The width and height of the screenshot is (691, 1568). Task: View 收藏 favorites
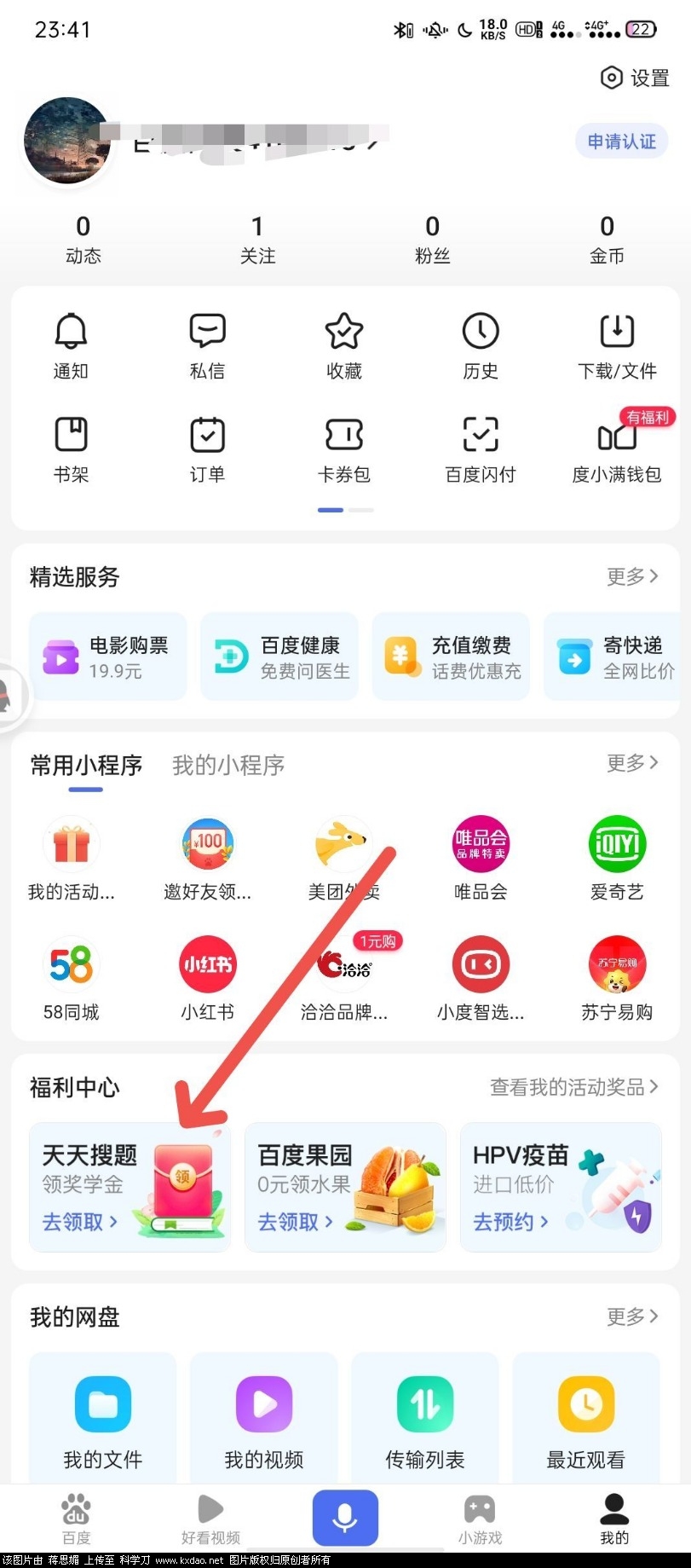[344, 346]
